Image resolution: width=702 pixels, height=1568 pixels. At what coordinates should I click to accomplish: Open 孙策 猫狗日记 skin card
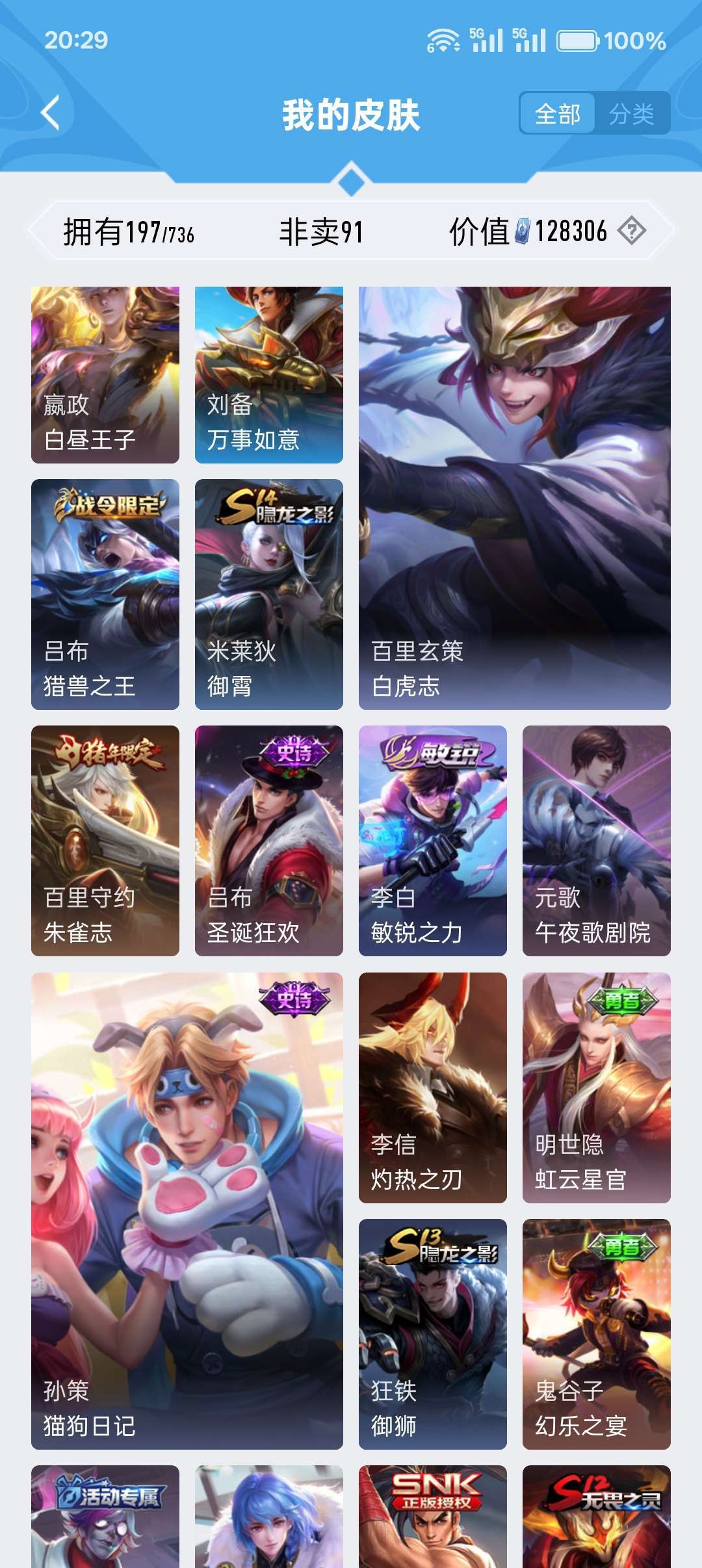(187, 1211)
